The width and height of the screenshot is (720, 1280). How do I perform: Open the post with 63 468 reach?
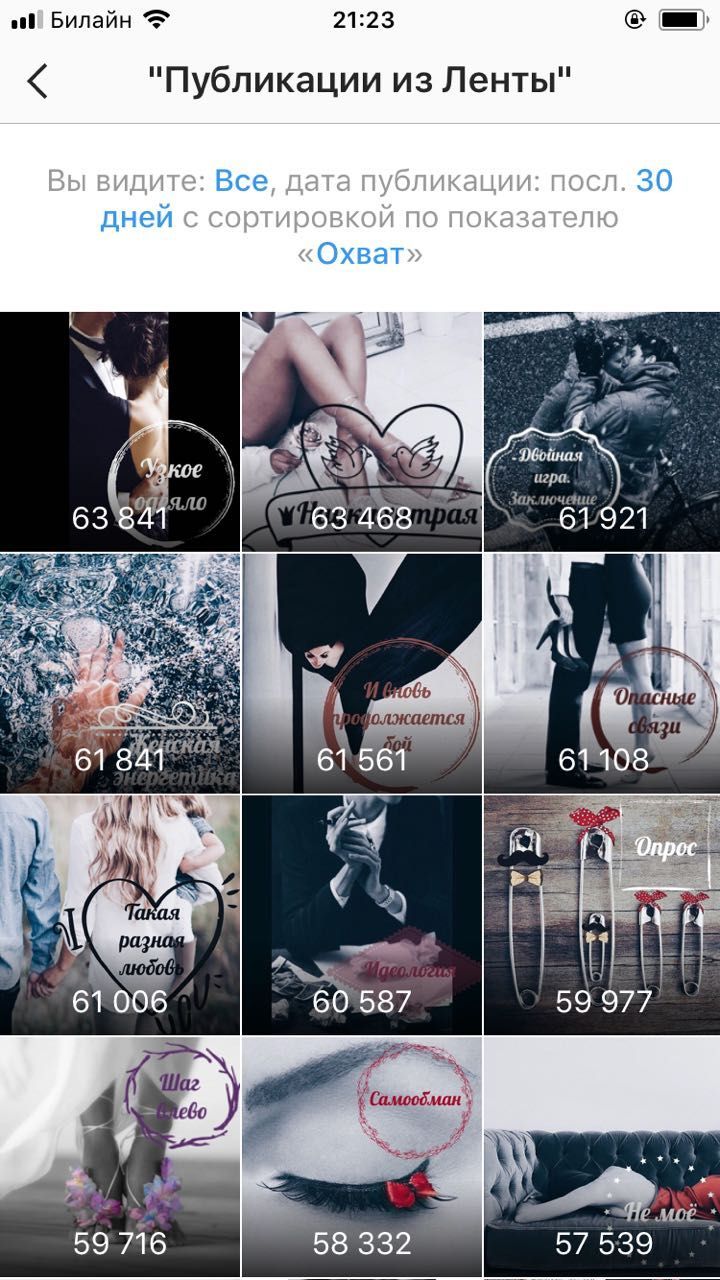click(x=361, y=431)
